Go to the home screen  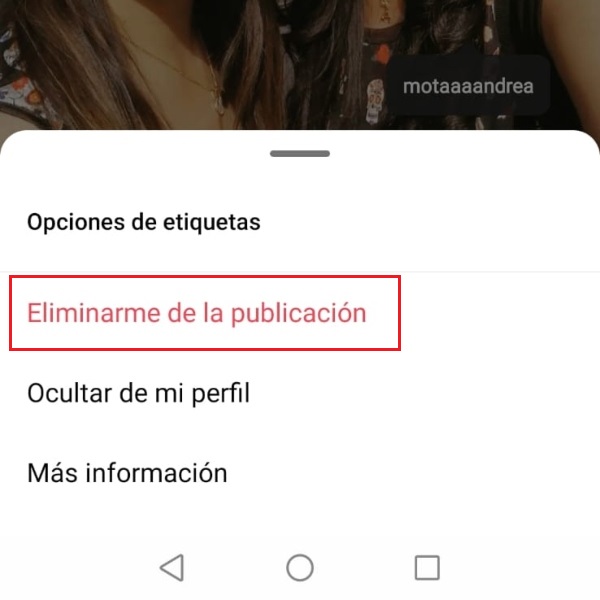pos(300,568)
